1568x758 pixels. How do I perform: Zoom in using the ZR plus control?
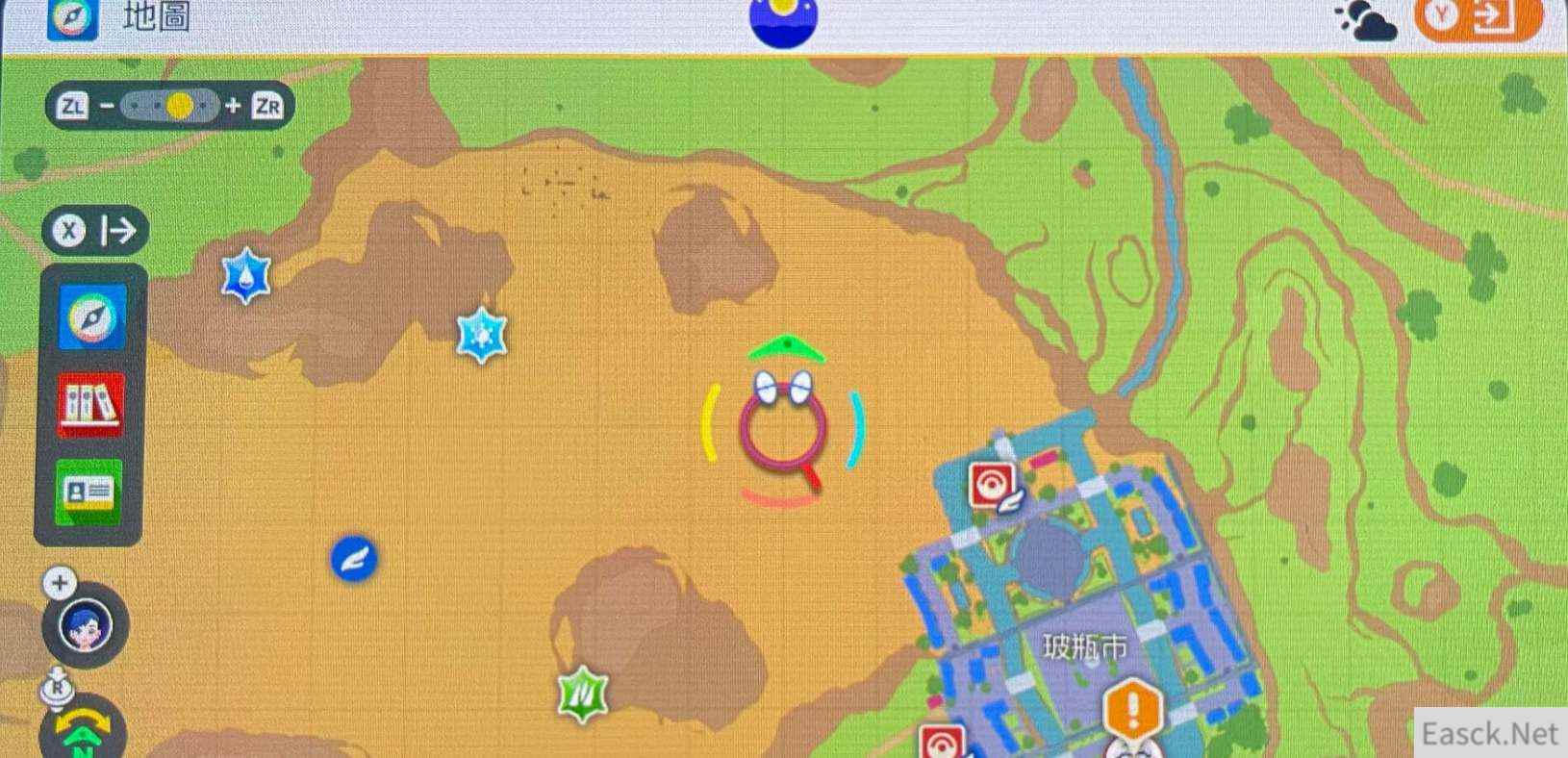point(266,106)
